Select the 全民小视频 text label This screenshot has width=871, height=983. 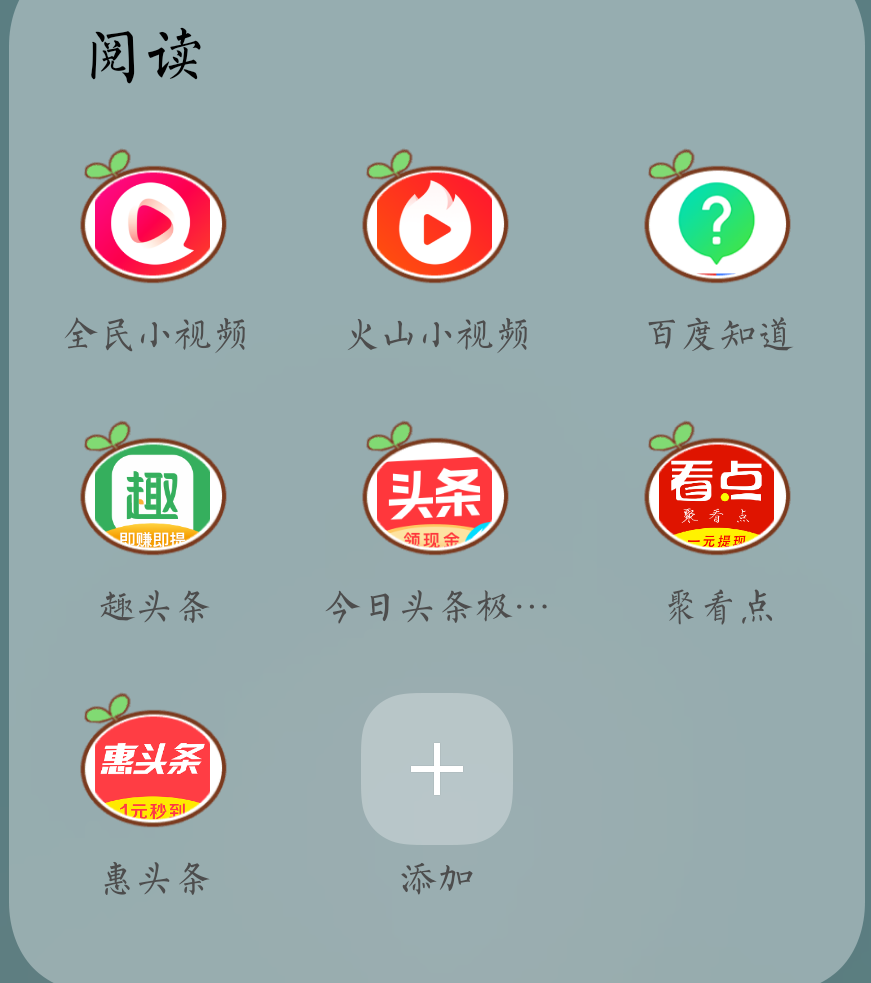(154, 336)
